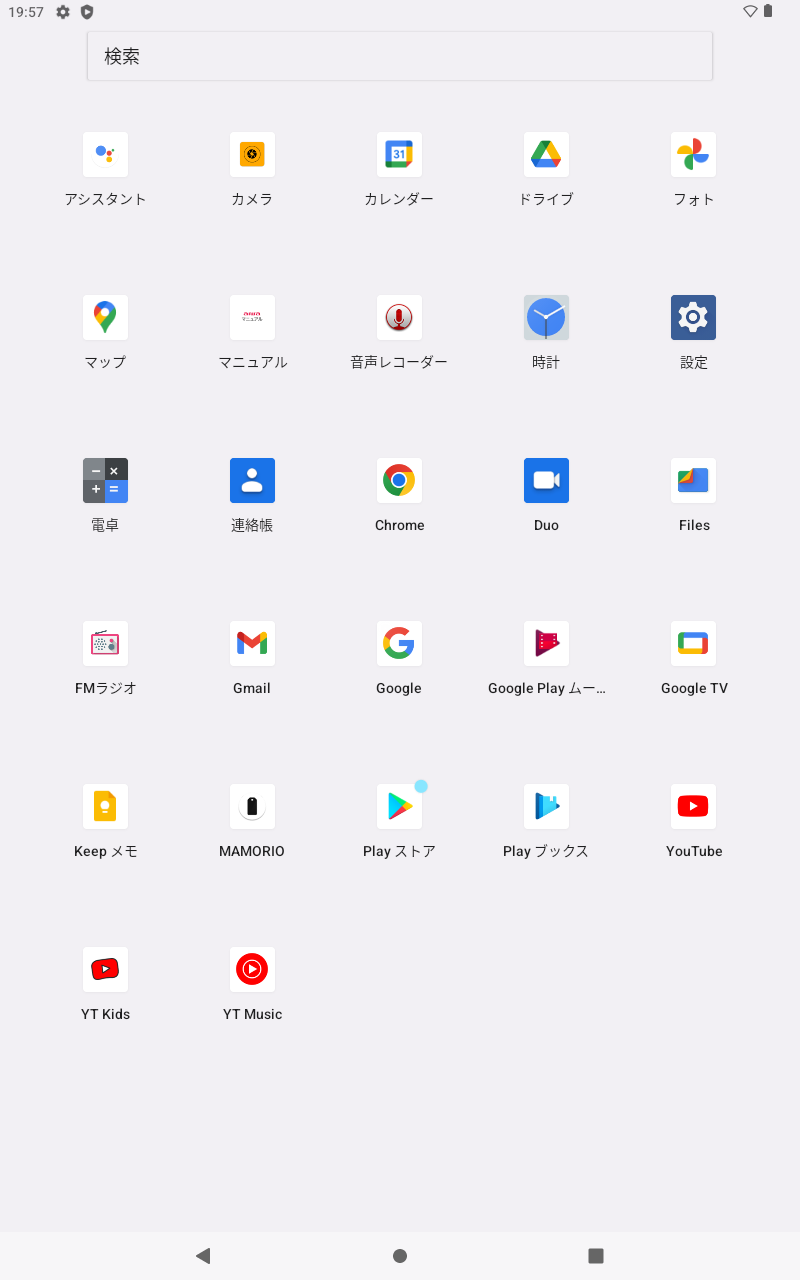
Task: Open the Files app
Action: (x=693, y=481)
